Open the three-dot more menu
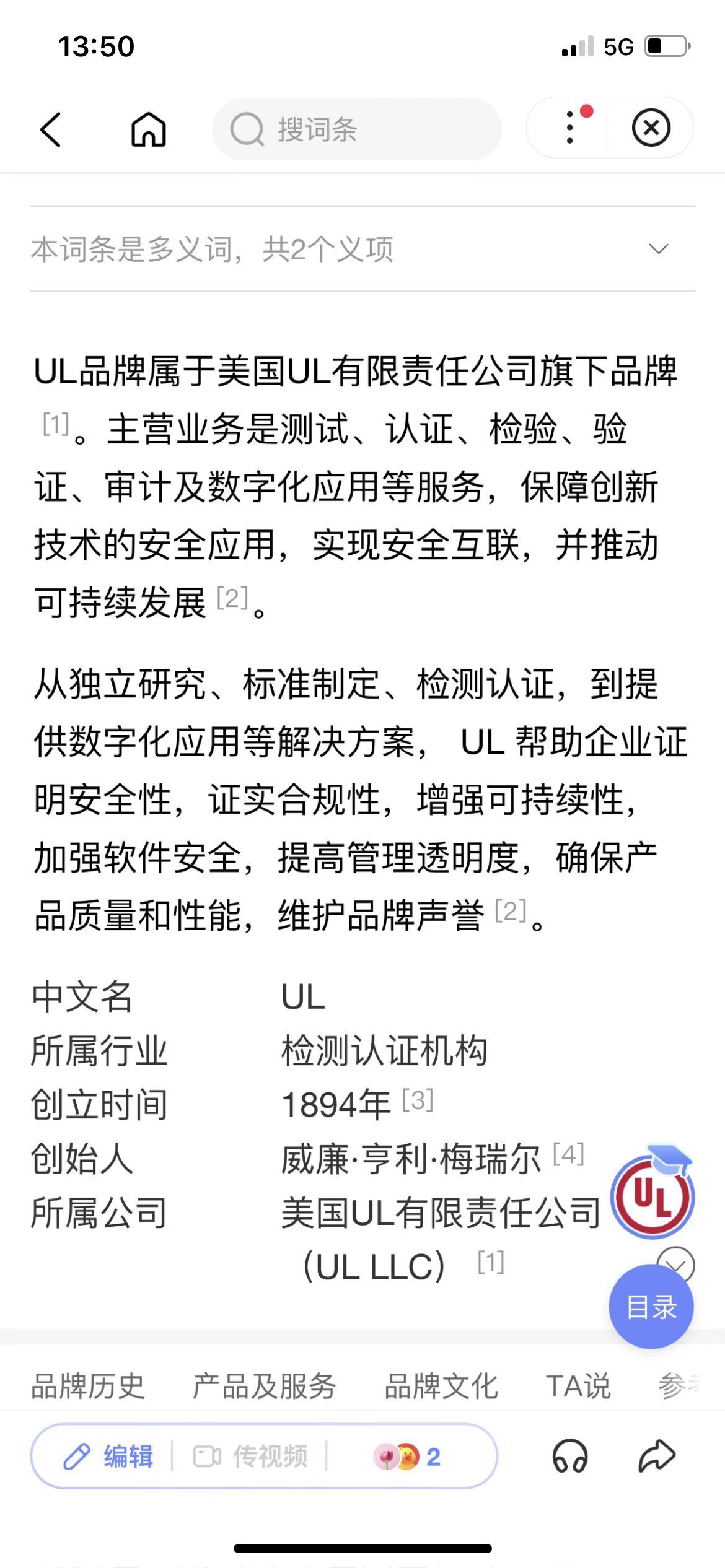The image size is (725, 1568). click(570, 128)
